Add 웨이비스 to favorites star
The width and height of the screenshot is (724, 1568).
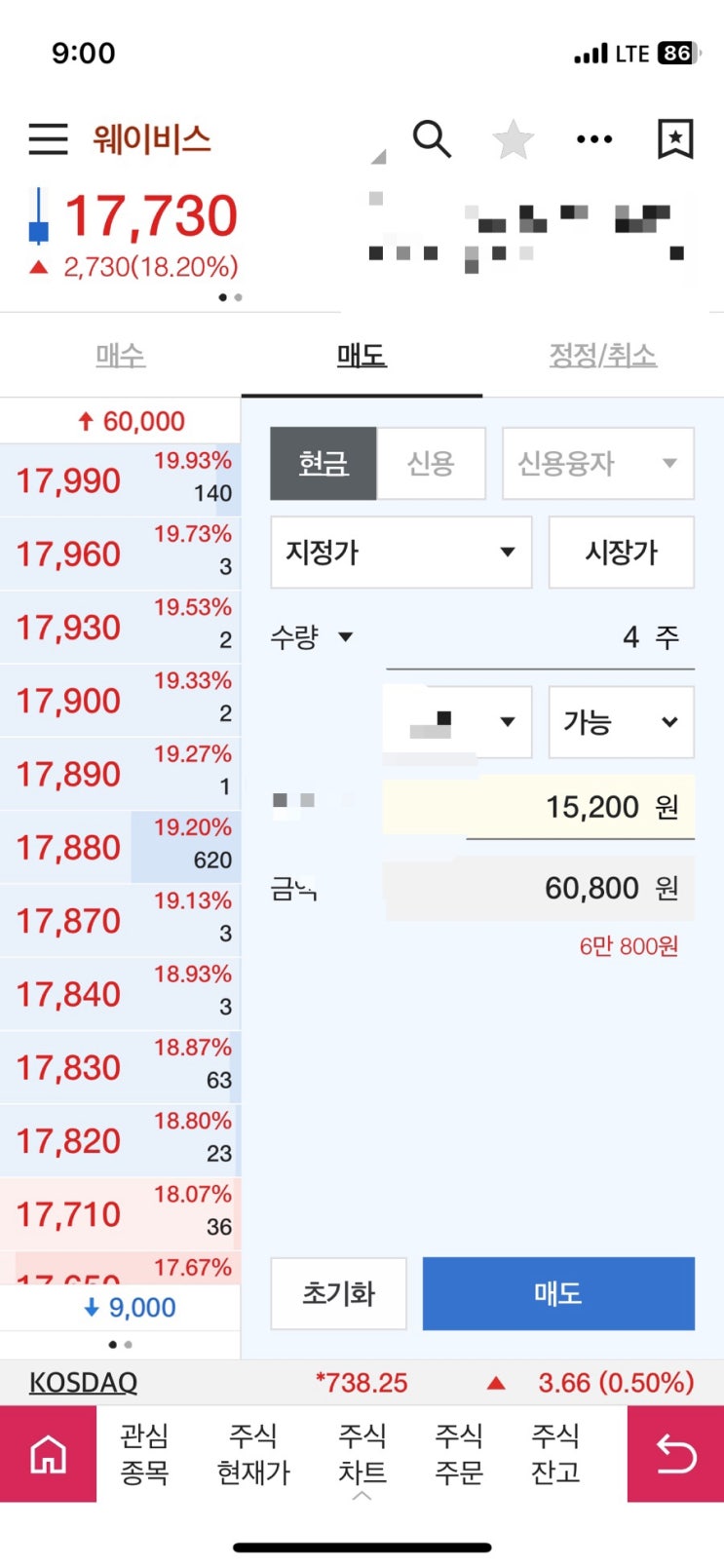(513, 139)
